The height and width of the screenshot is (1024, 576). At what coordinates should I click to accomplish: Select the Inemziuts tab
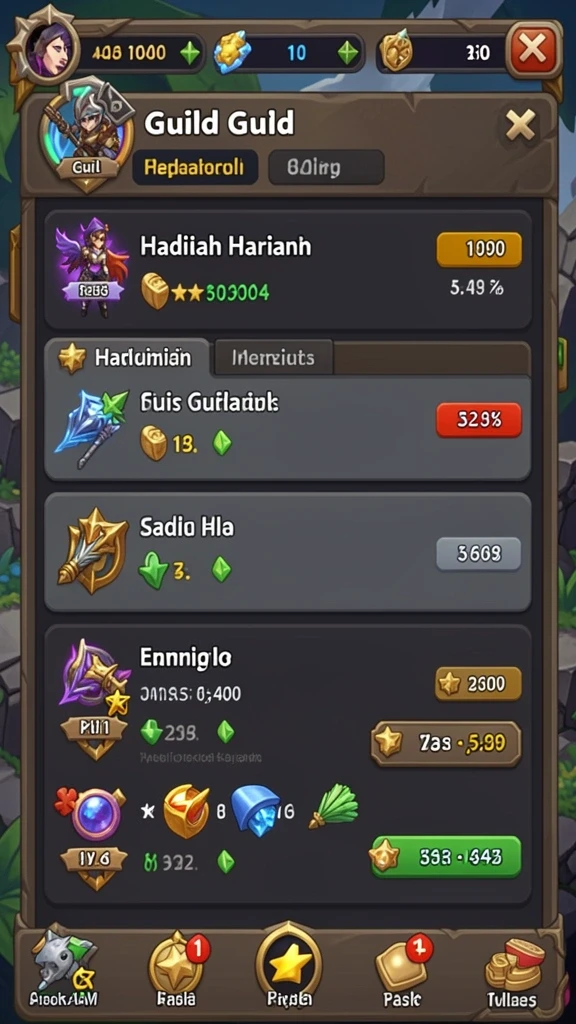tap(274, 358)
